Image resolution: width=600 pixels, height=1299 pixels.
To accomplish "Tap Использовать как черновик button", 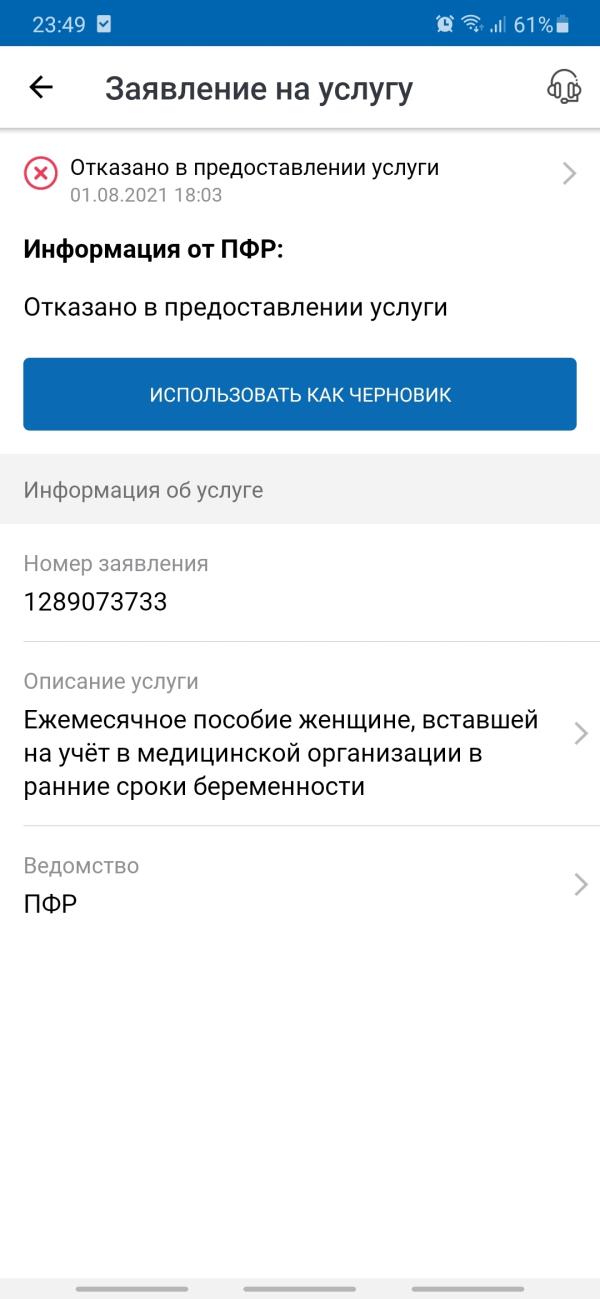I will [x=300, y=394].
